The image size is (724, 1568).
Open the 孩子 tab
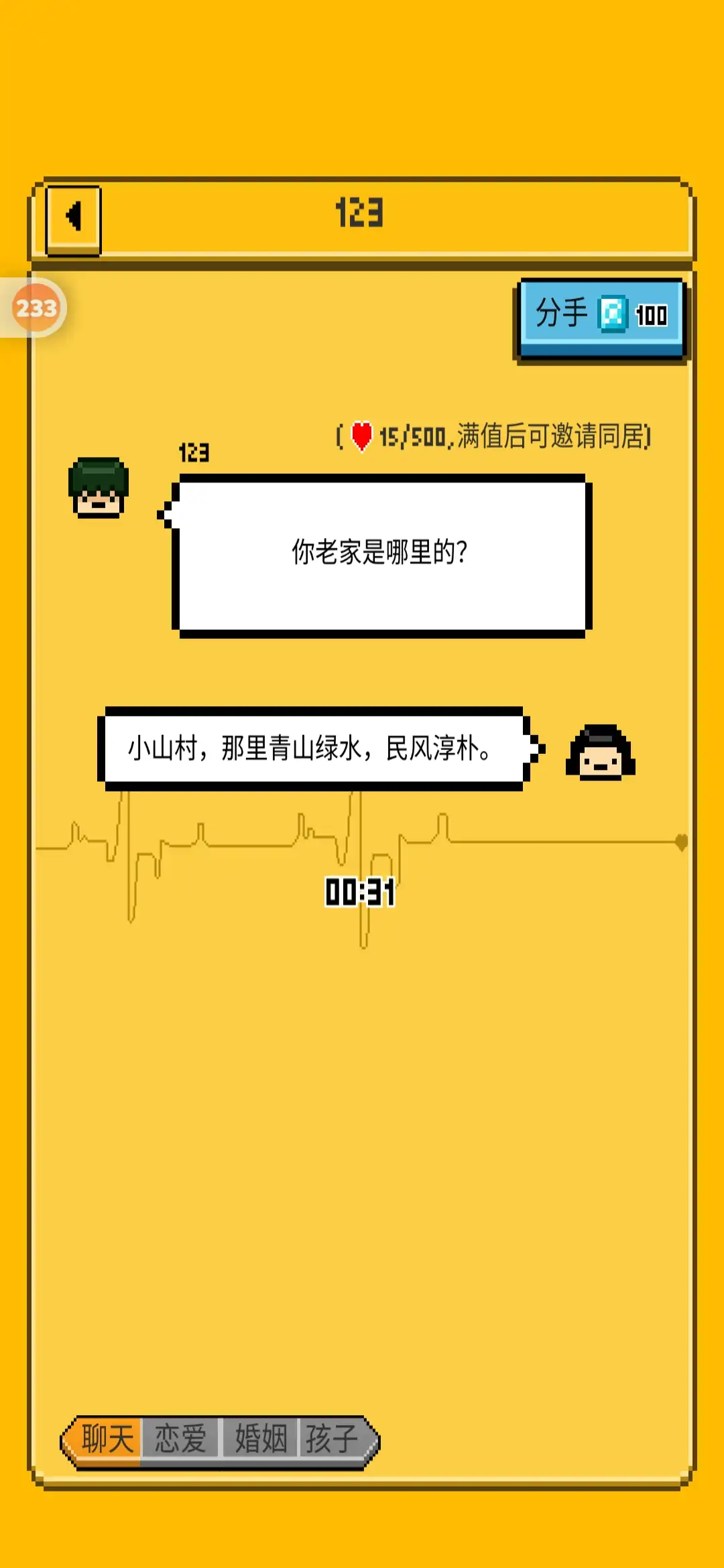click(333, 1439)
